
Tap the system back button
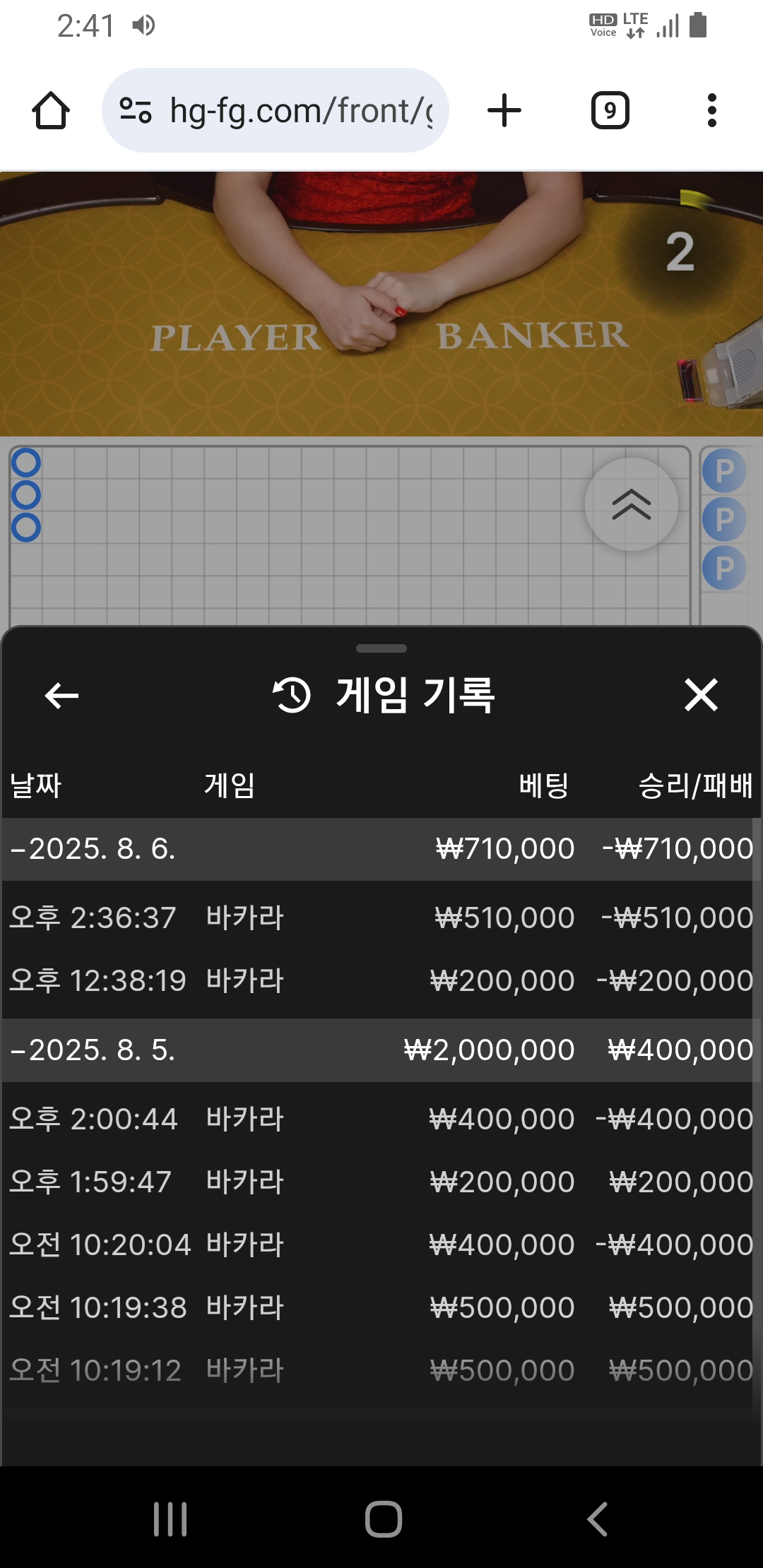coord(597,1519)
